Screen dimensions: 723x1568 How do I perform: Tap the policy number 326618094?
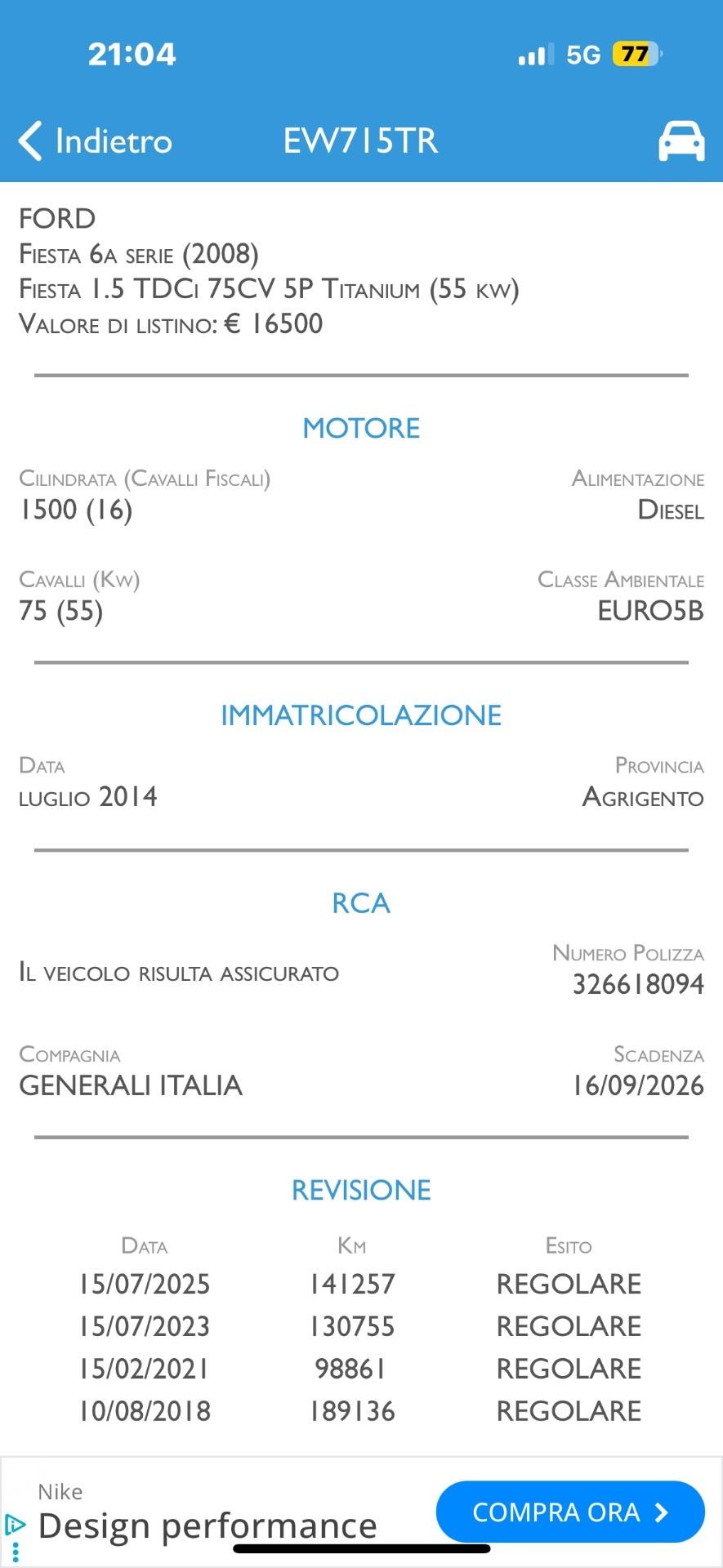638,983
